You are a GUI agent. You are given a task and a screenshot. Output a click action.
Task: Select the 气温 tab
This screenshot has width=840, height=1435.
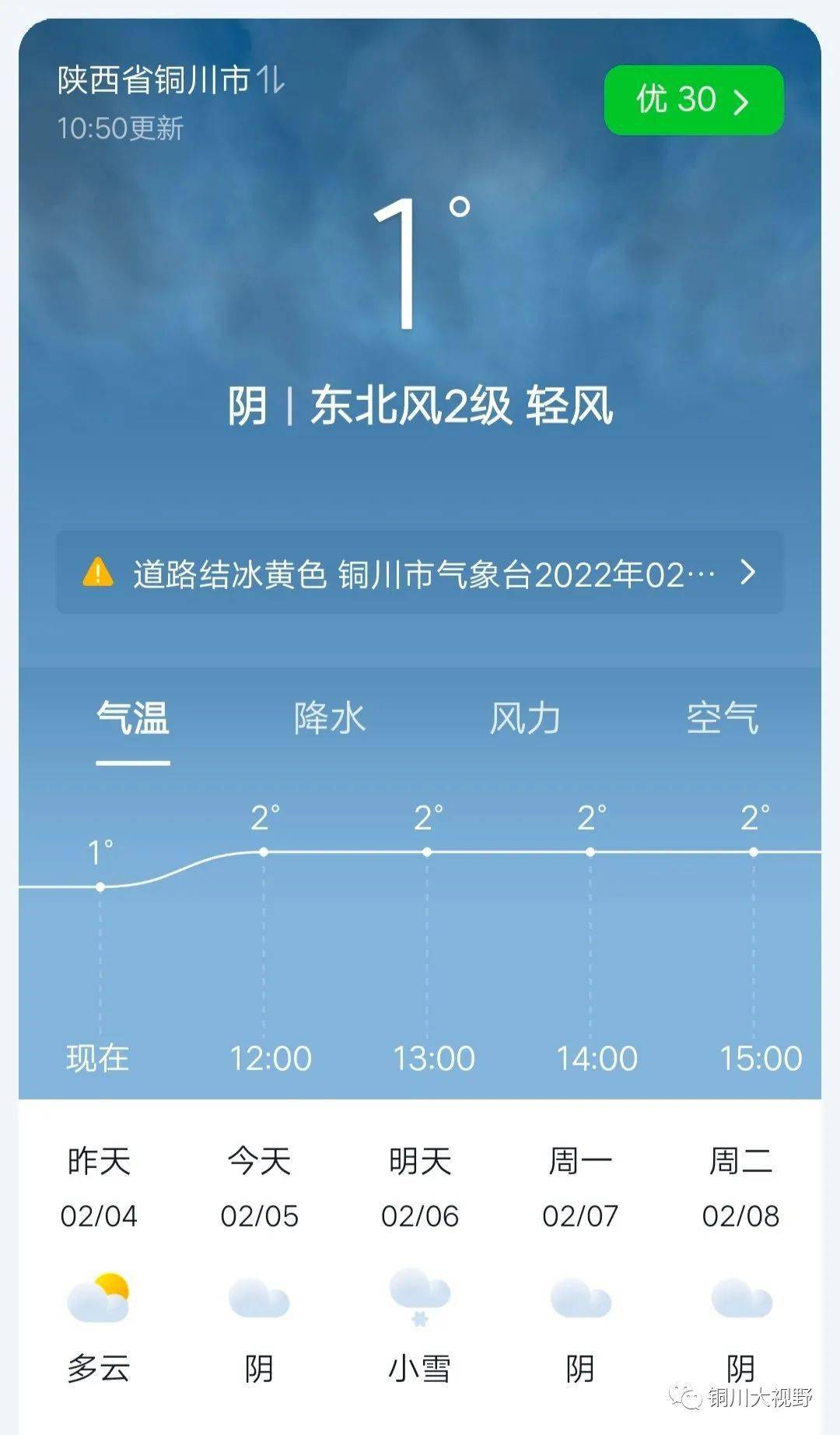[x=132, y=719]
